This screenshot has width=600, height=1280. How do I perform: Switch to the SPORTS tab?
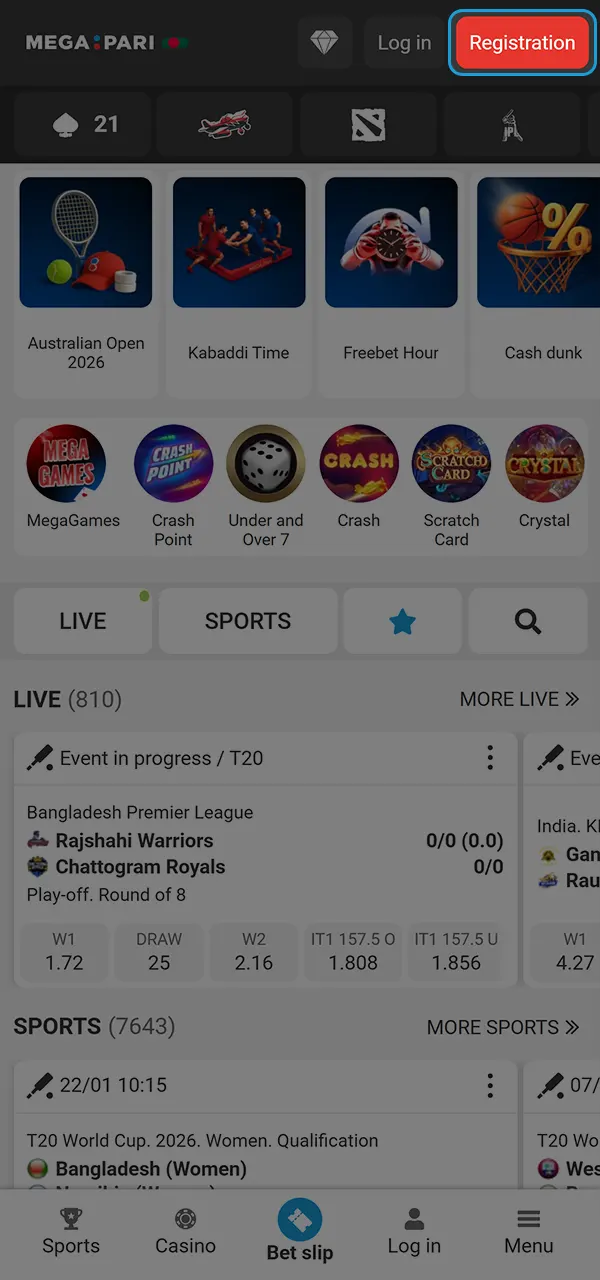[248, 621]
